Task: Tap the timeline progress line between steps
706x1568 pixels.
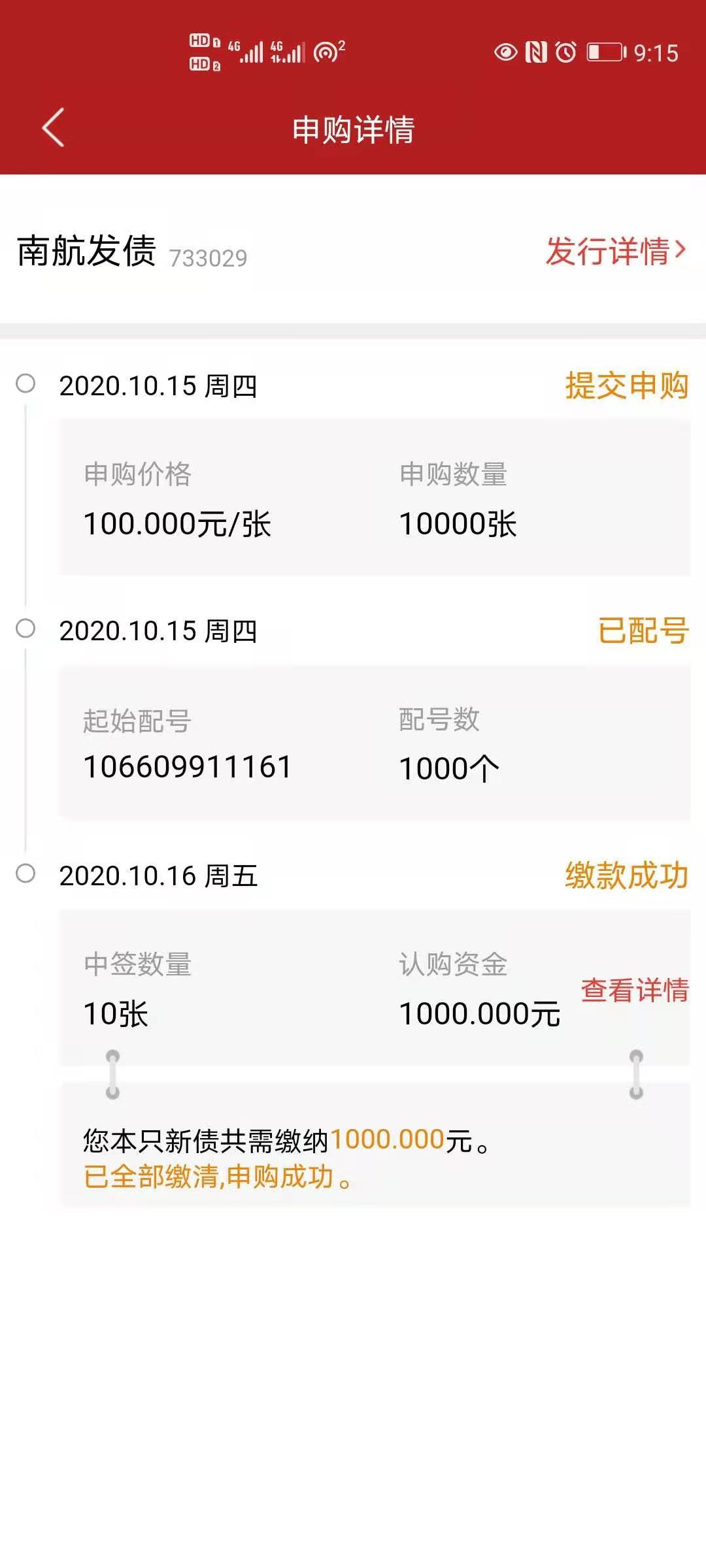Action: (x=25, y=510)
